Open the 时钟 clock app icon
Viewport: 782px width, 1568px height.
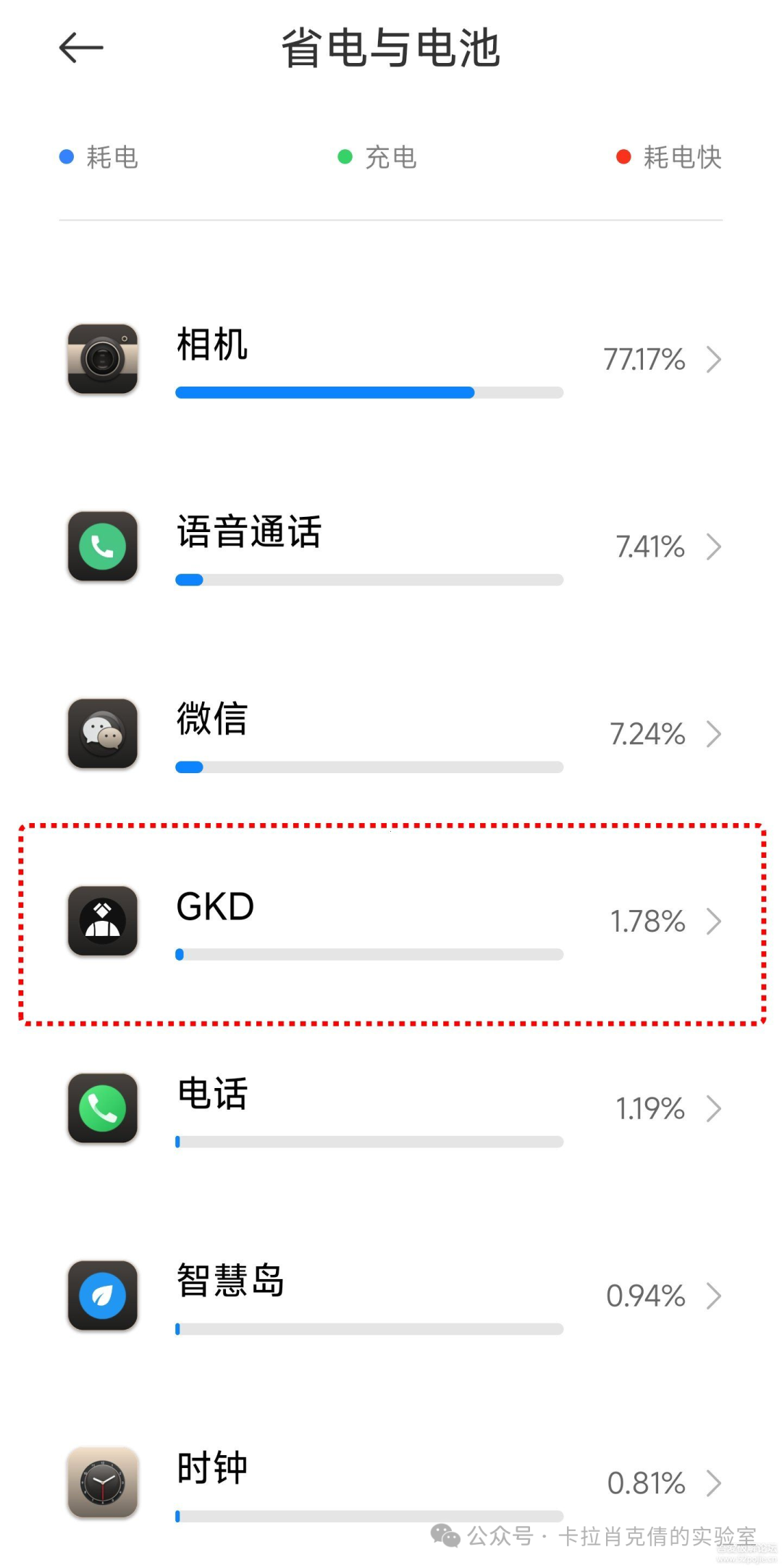pos(101,1483)
